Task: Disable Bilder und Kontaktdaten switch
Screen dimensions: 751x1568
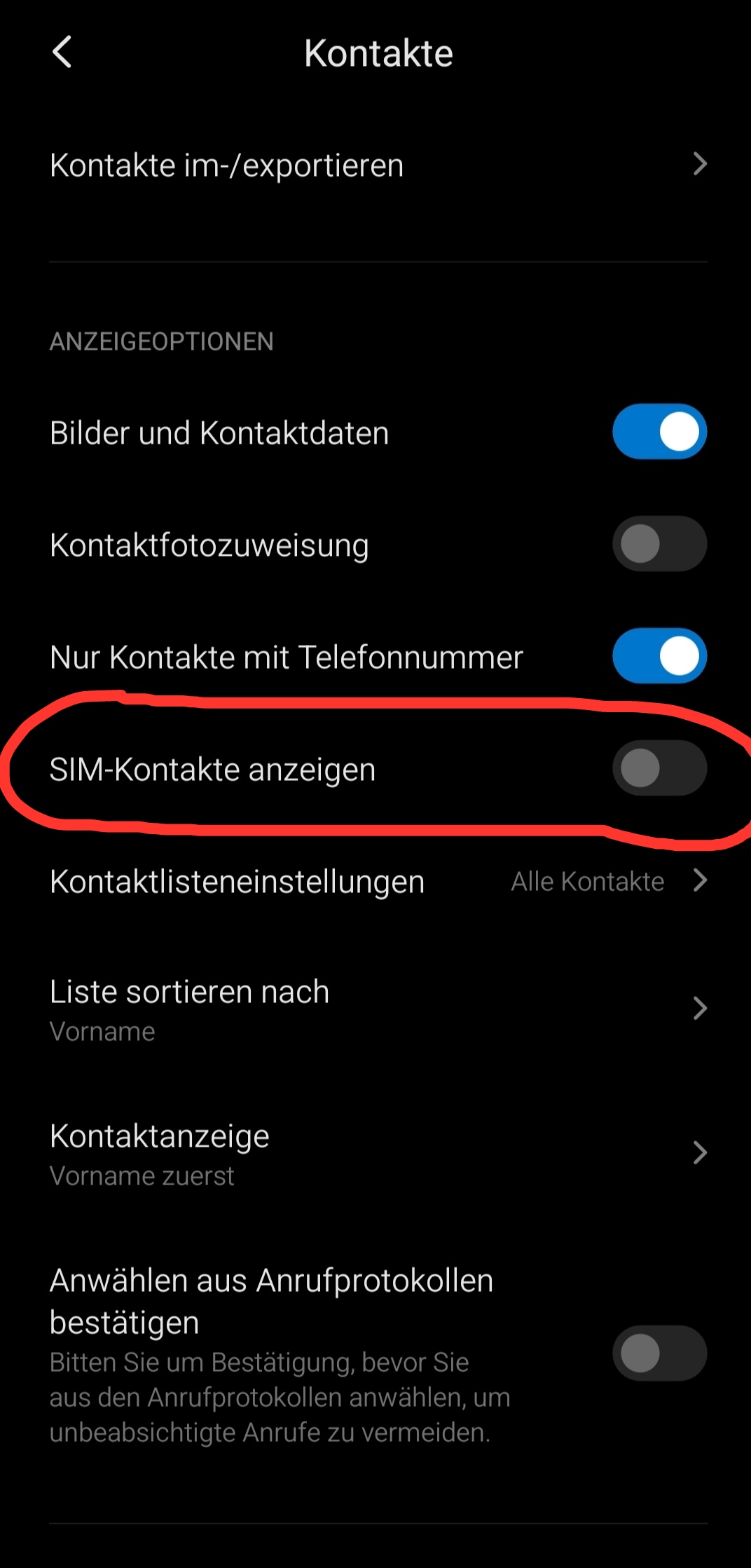Action: (x=659, y=432)
